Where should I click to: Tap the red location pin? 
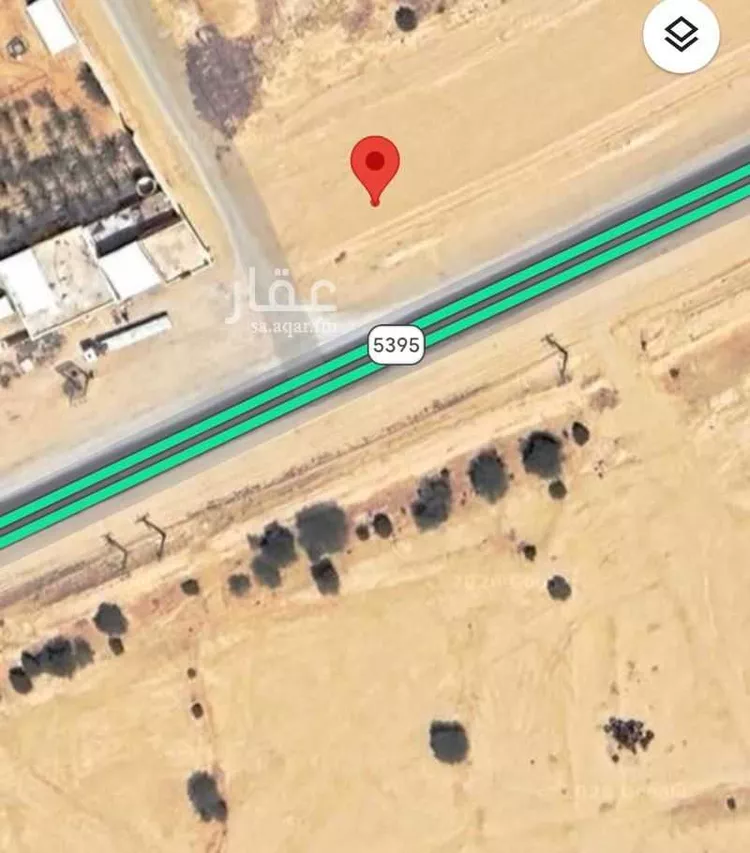(x=375, y=166)
